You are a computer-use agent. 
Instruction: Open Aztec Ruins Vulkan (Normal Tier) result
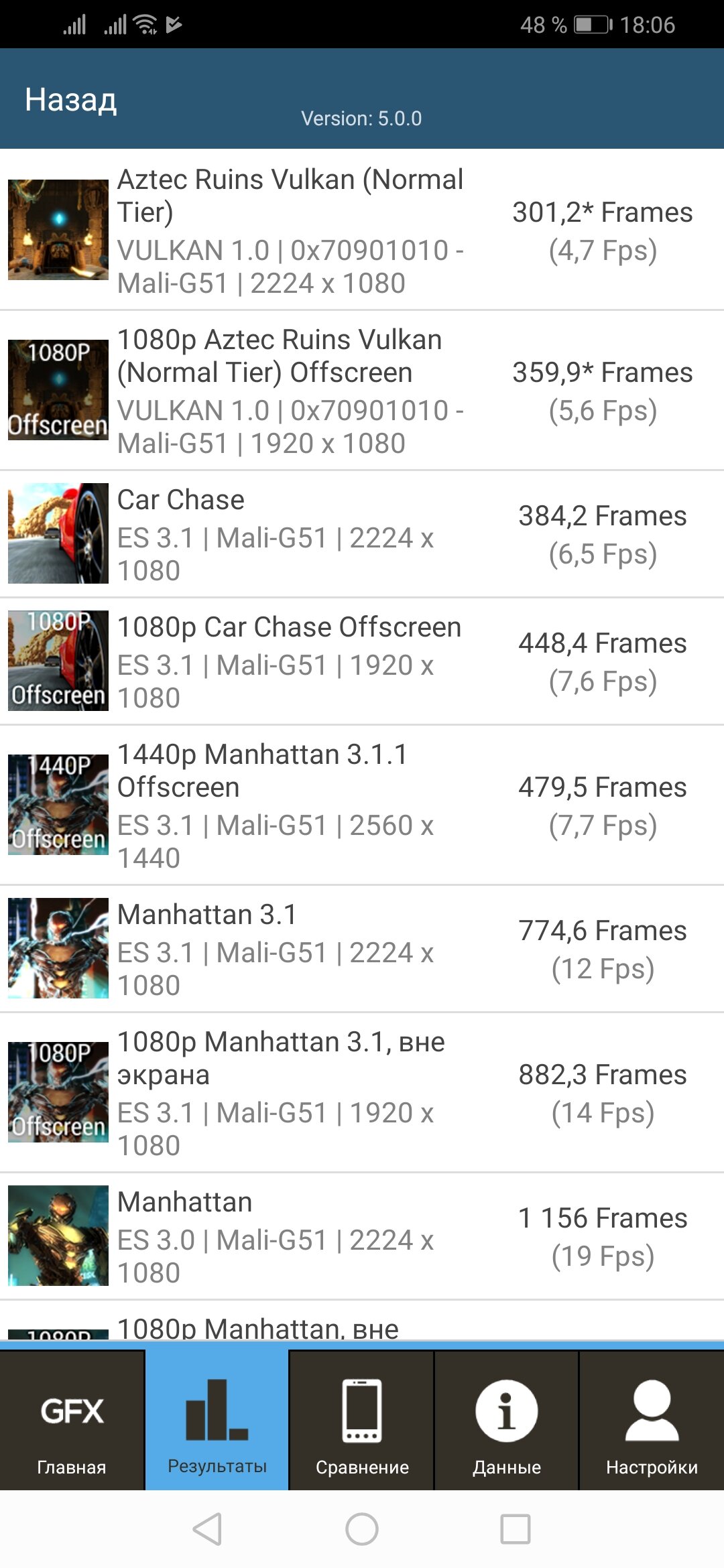362,230
